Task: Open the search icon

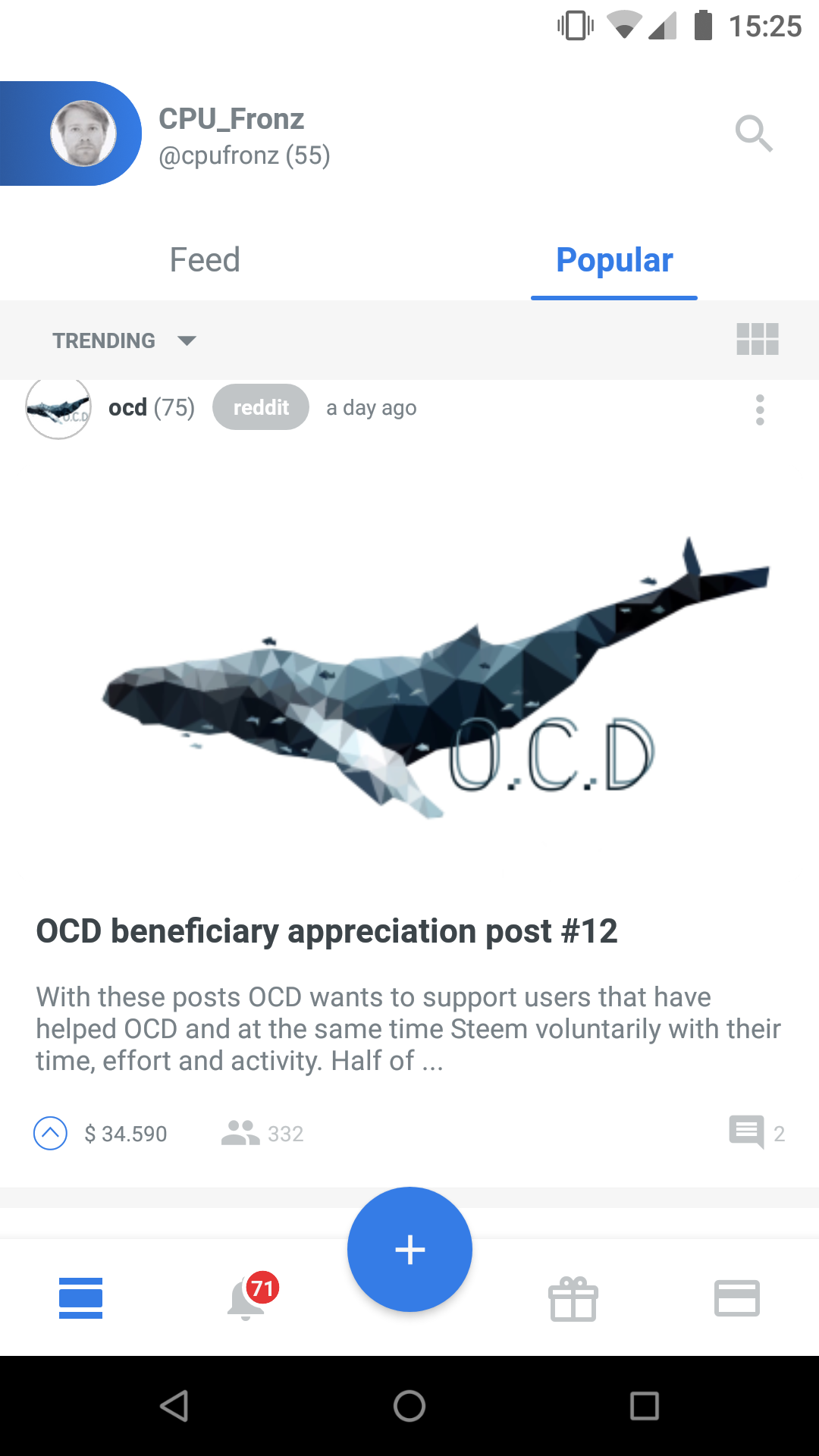Action: click(754, 134)
